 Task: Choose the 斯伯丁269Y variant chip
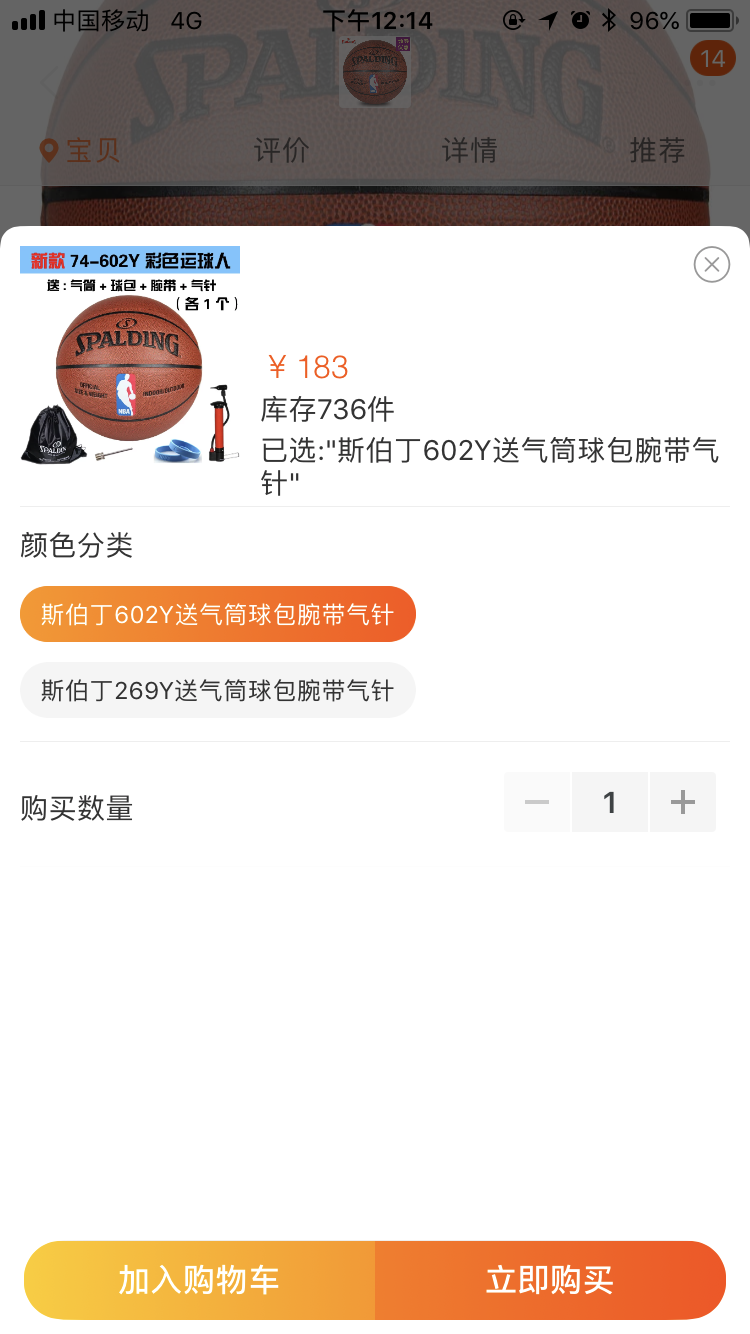coord(218,690)
